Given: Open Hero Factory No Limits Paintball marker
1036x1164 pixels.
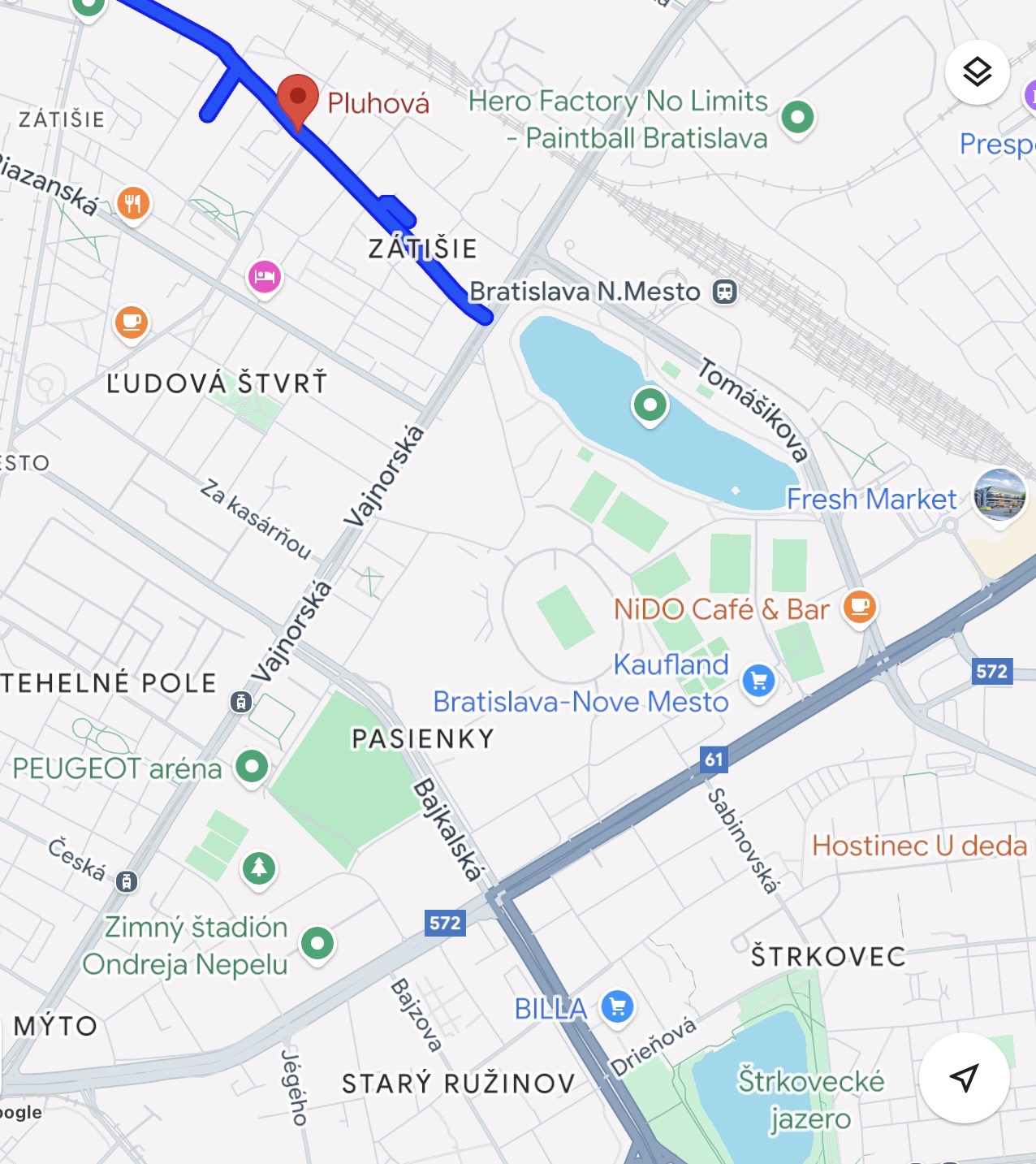Looking at the screenshot, I should pyautogui.click(x=796, y=118).
